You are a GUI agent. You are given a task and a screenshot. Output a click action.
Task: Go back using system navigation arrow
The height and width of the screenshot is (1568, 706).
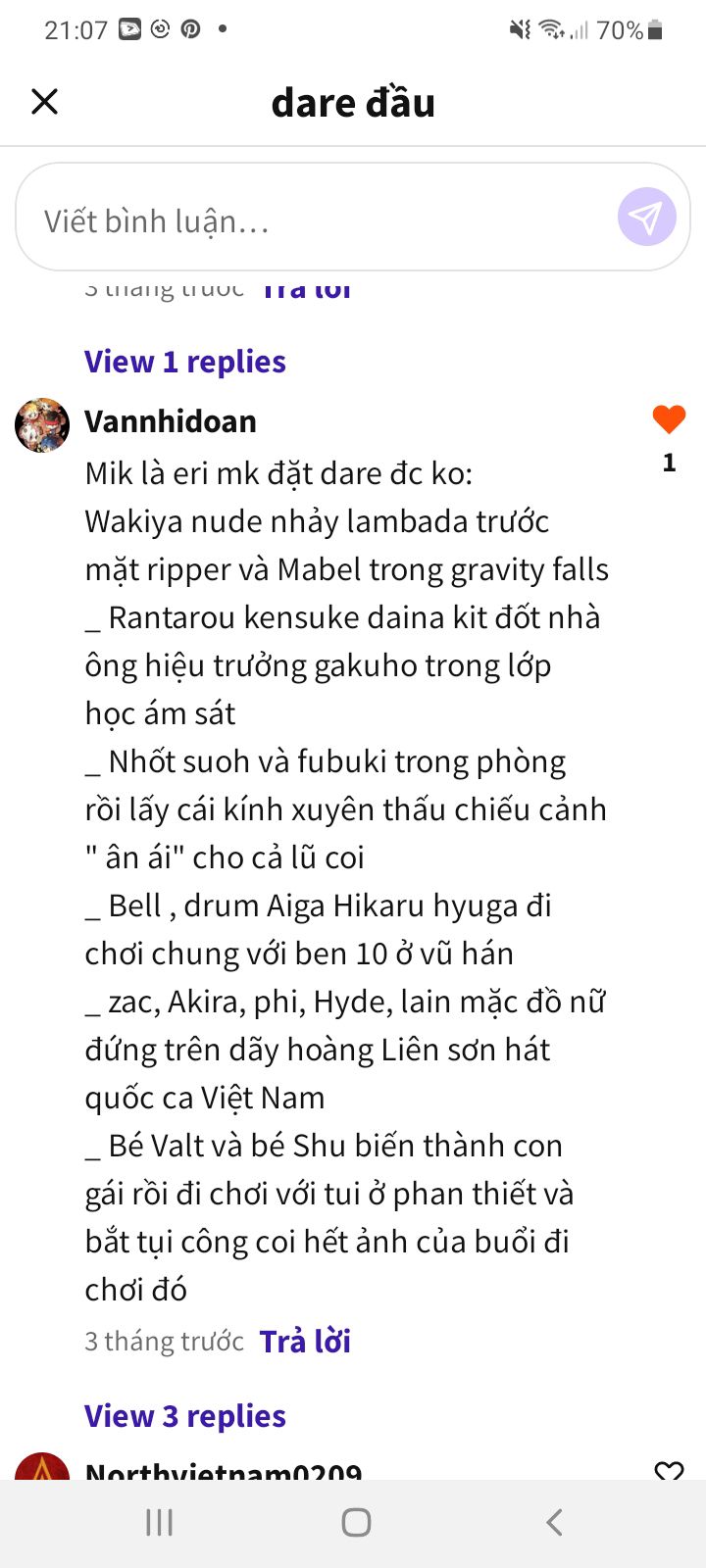tap(554, 1522)
